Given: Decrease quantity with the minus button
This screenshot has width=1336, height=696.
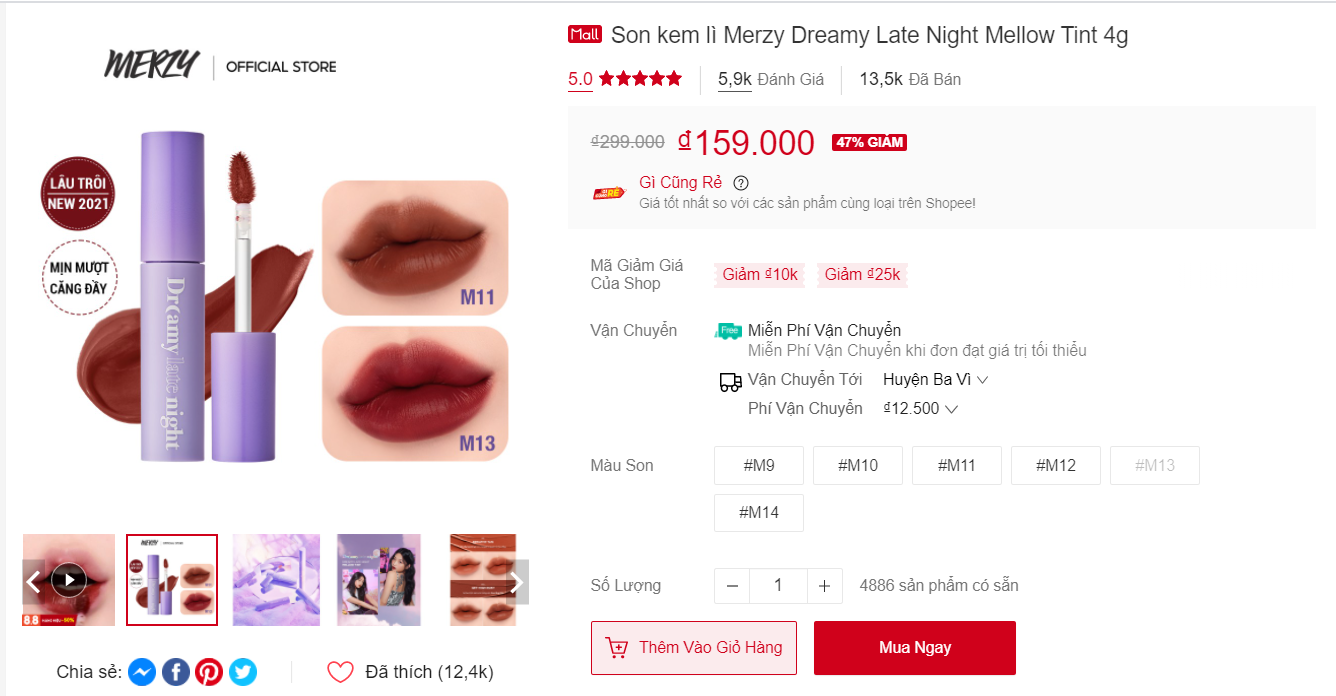Looking at the screenshot, I should (732, 586).
